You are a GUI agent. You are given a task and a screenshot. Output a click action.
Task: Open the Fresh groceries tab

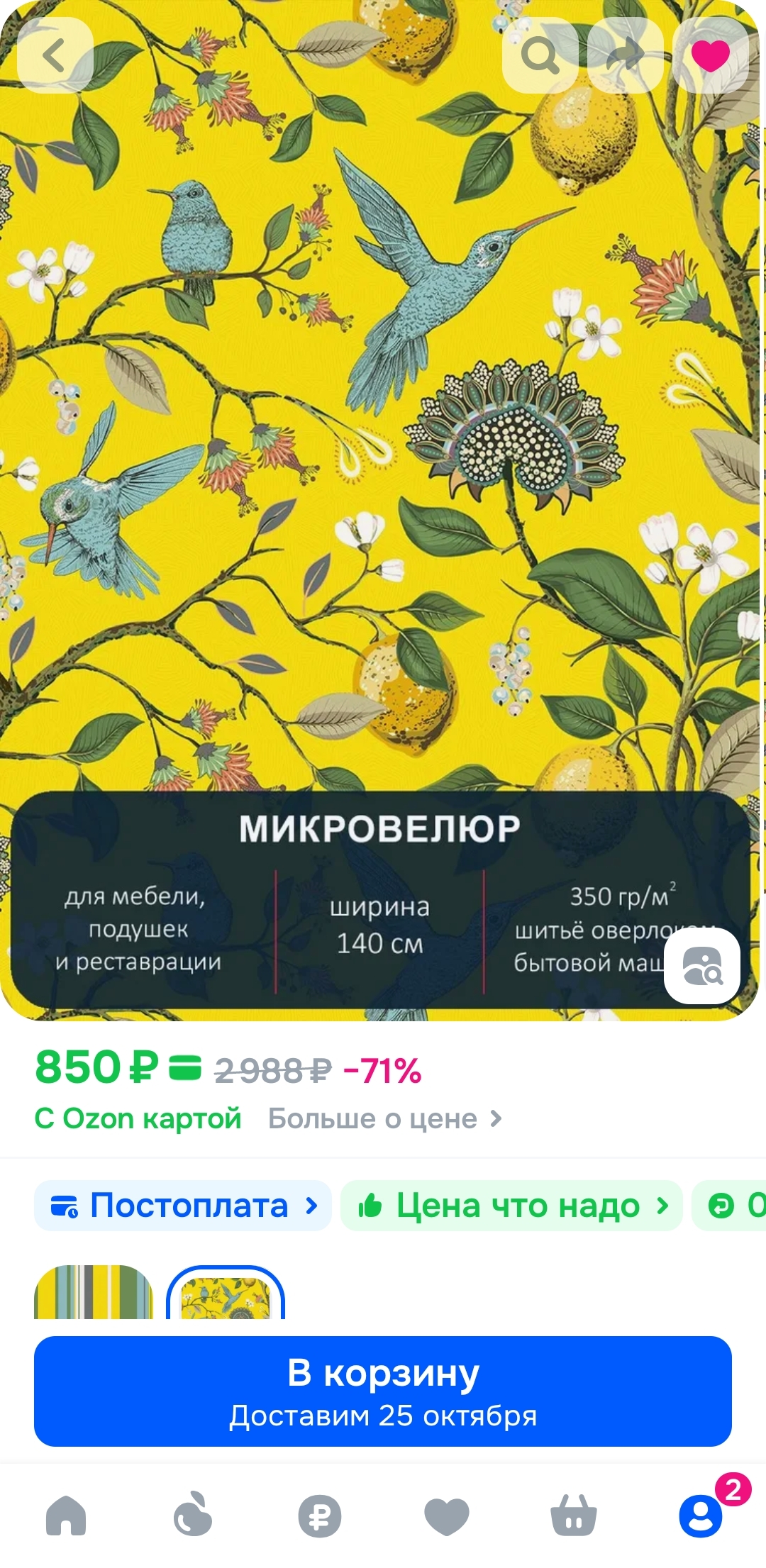pyautogui.click(x=193, y=1516)
